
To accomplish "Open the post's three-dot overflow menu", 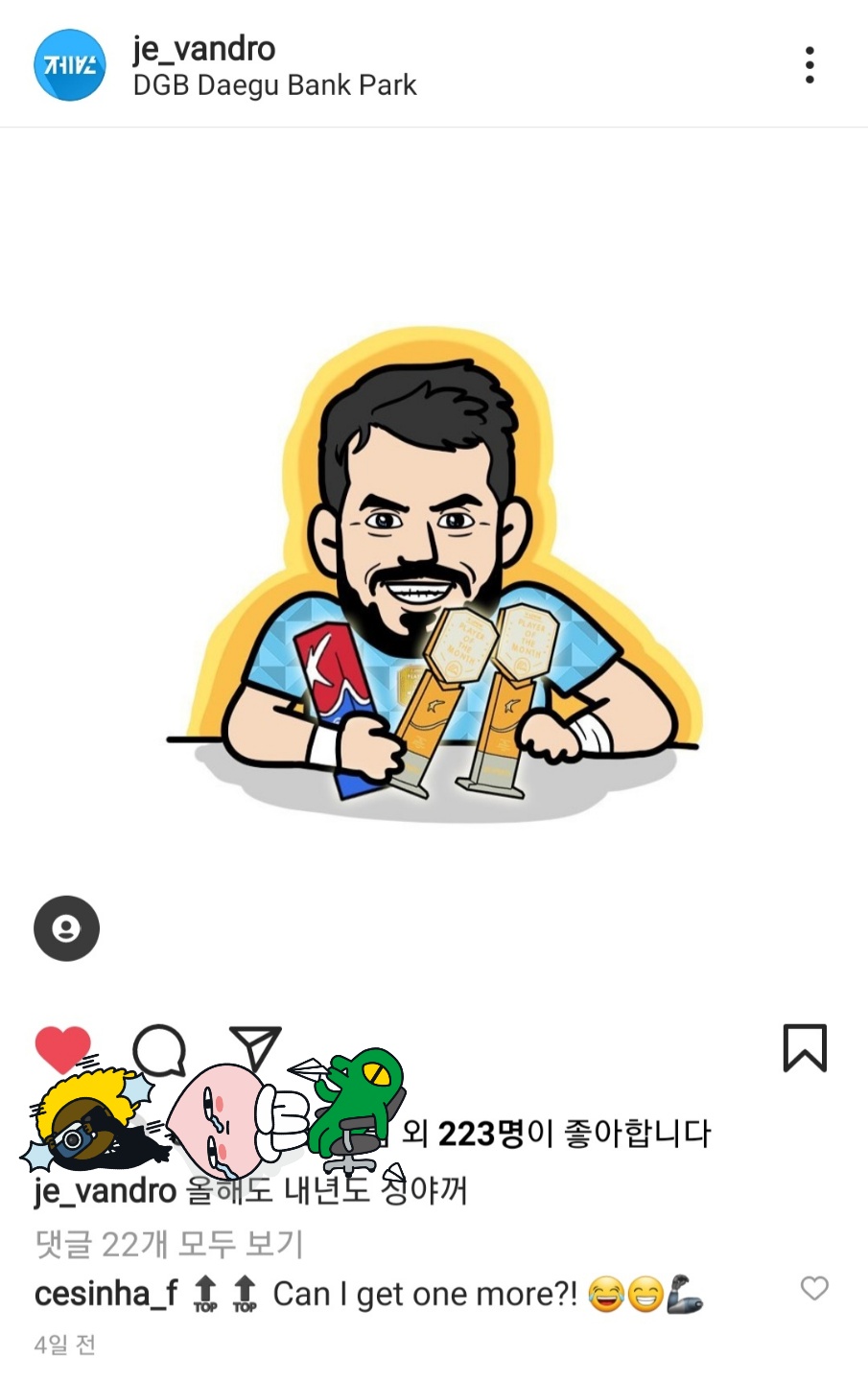I will 809,65.
